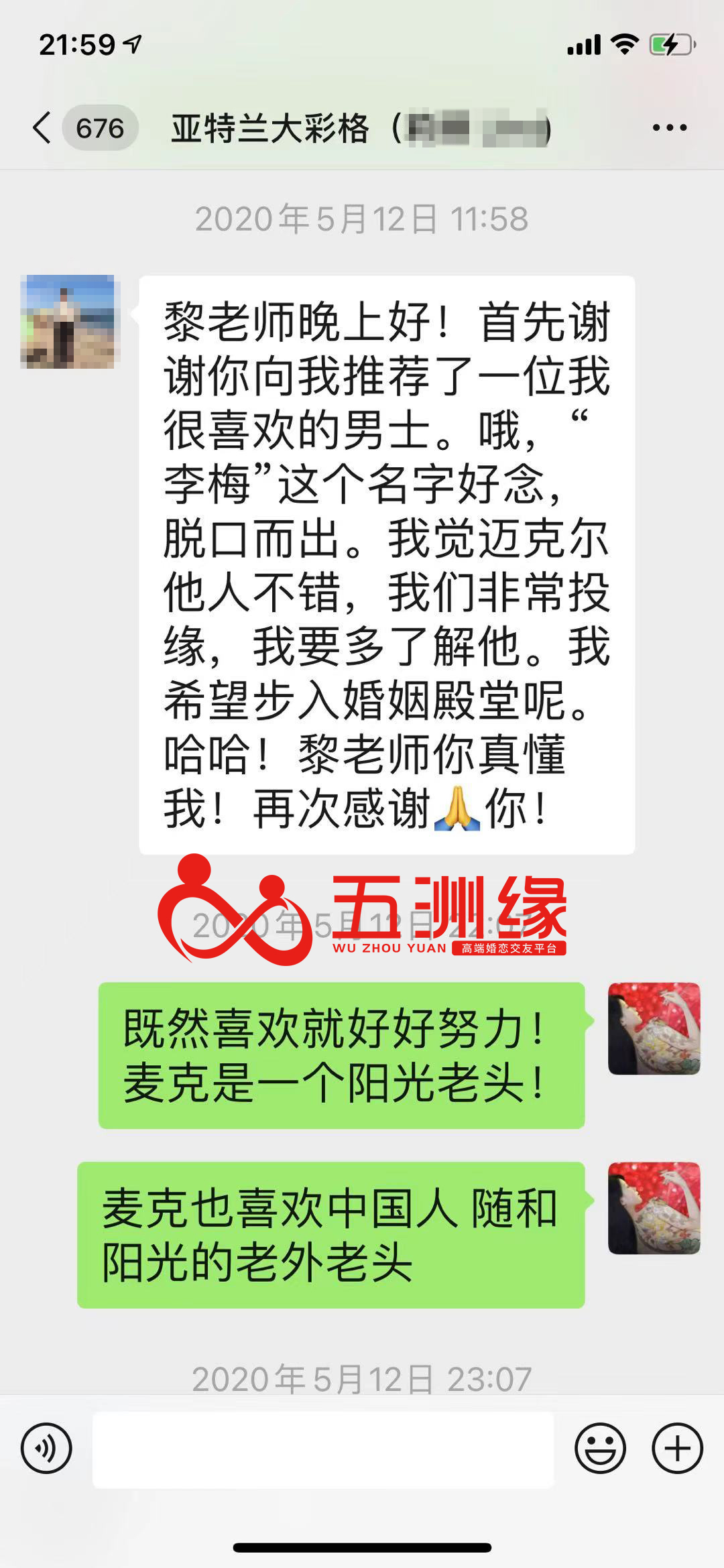Image resolution: width=724 pixels, height=1568 pixels.
Task: Open the plus attachment menu
Action: click(677, 1448)
